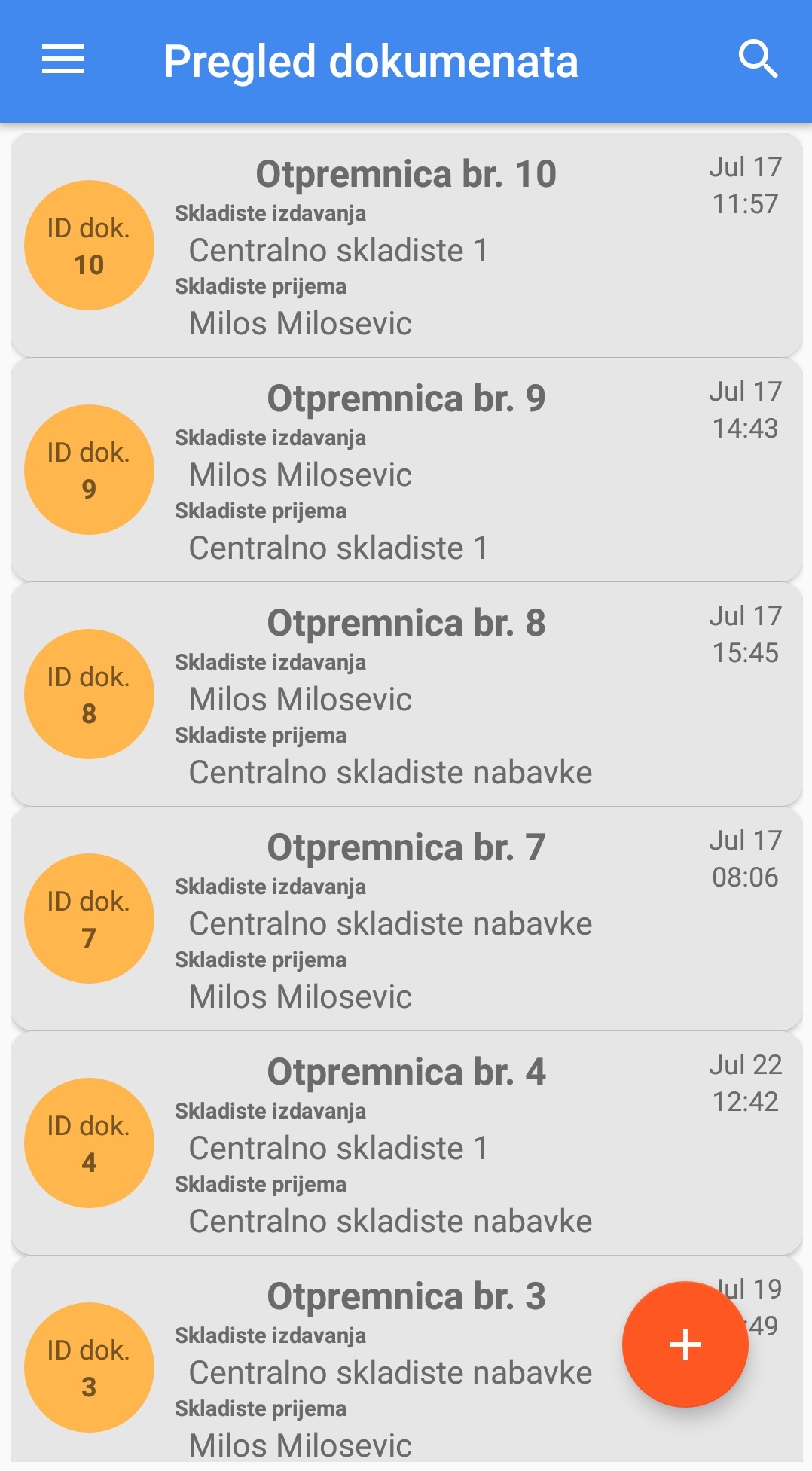Image resolution: width=812 pixels, height=1471 pixels.
Task: Open the search icon in the app bar
Action: pos(757,60)
